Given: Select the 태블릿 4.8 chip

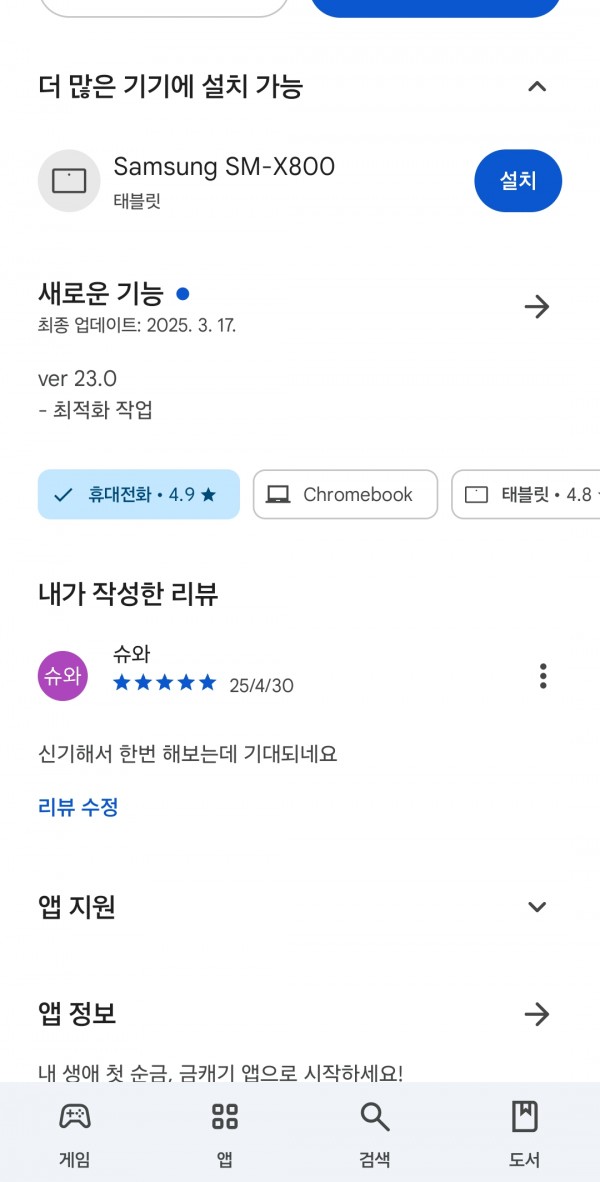Looking at the screenshot, I should coord(526,495).
